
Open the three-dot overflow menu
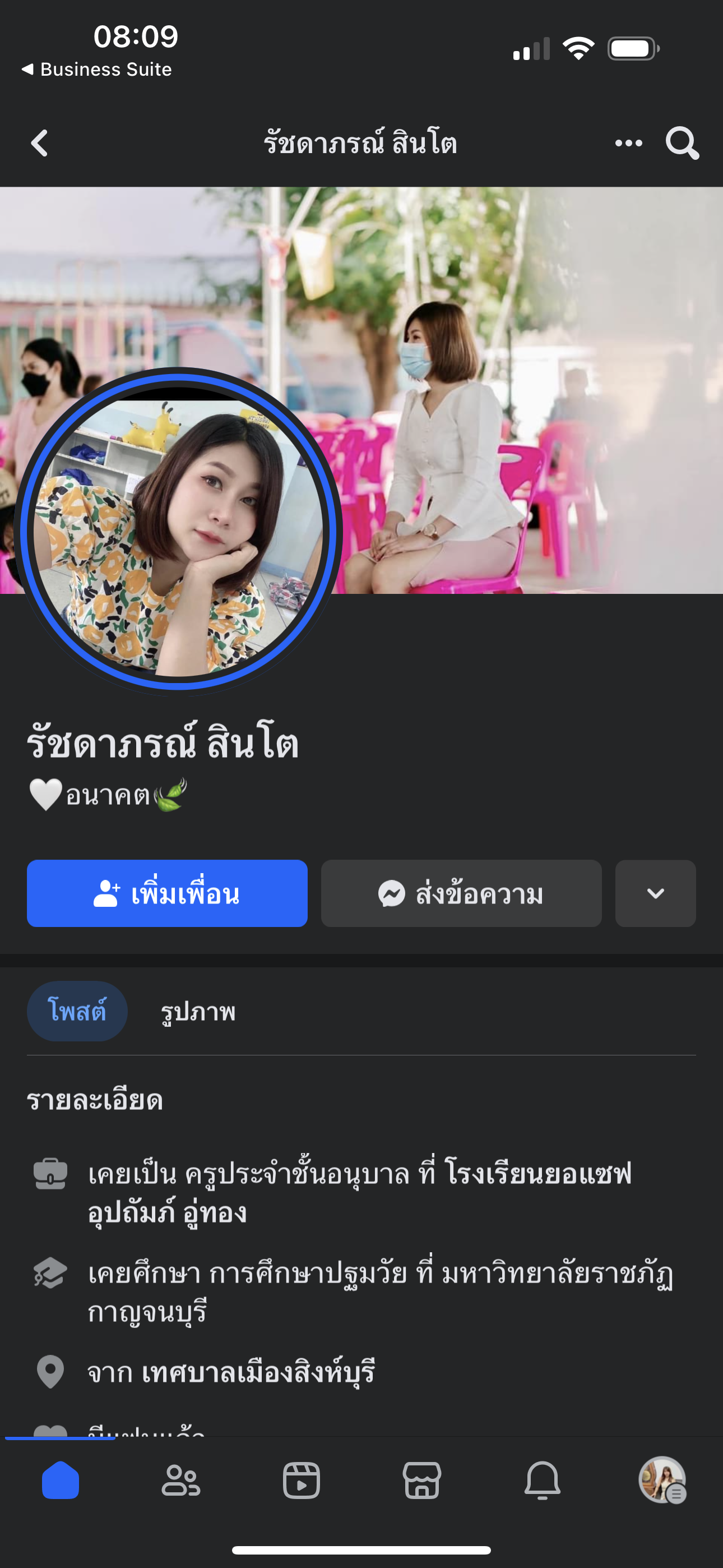click(628, 144)
